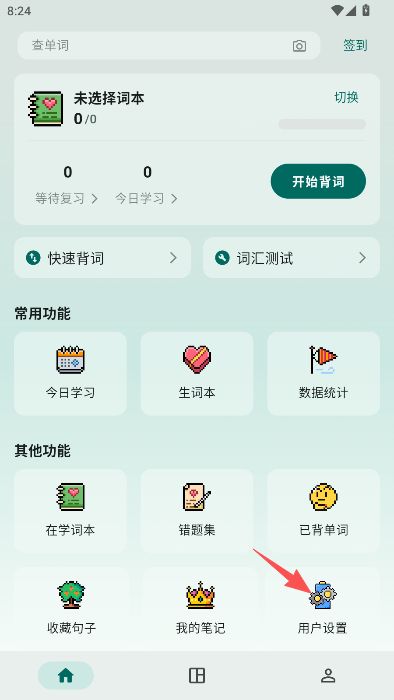Viewport: 394px width, 700px height.
Task: Open the 在学词本 card
Action: click(71, 511)
